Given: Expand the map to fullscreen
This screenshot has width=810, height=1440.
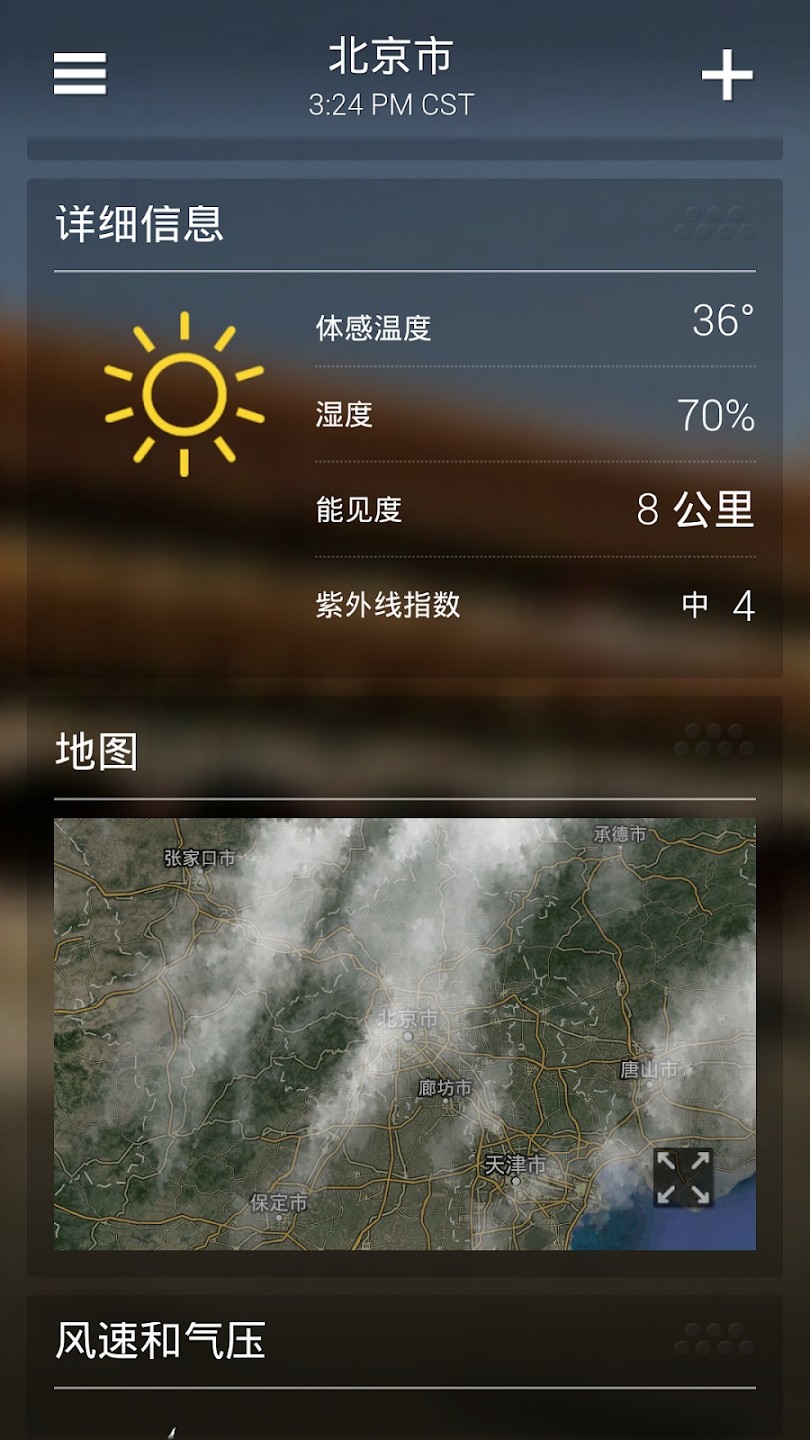Looking at the screenshot, I should pyautogui.click(x=684, y=1177).
